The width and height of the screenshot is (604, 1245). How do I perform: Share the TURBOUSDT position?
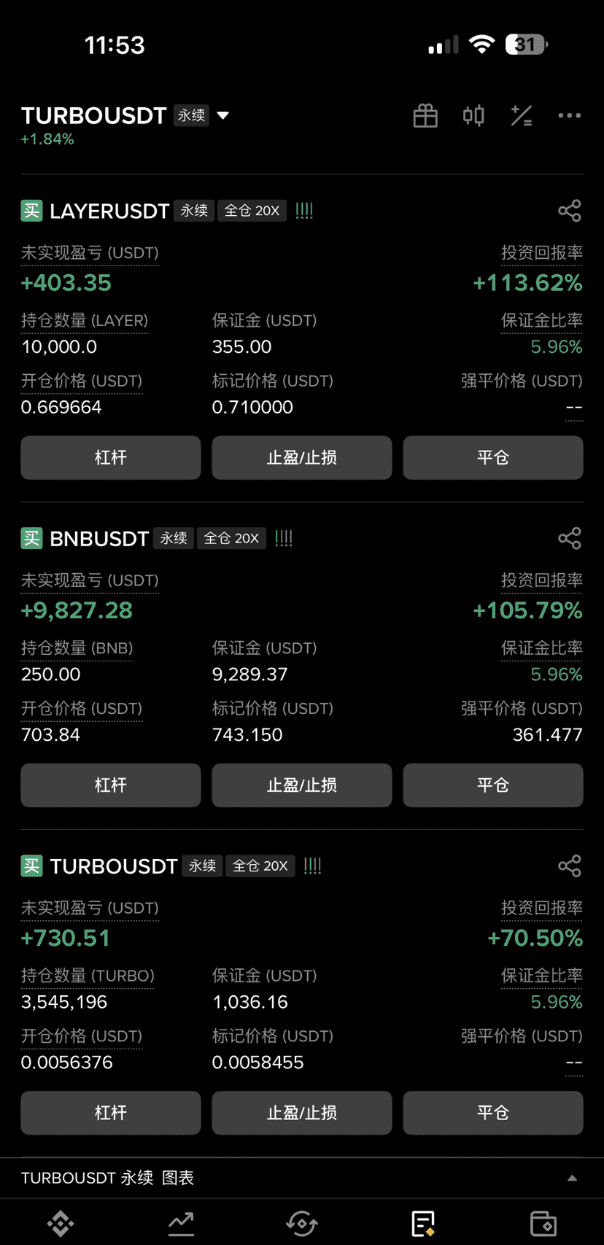tap(569, 866)
